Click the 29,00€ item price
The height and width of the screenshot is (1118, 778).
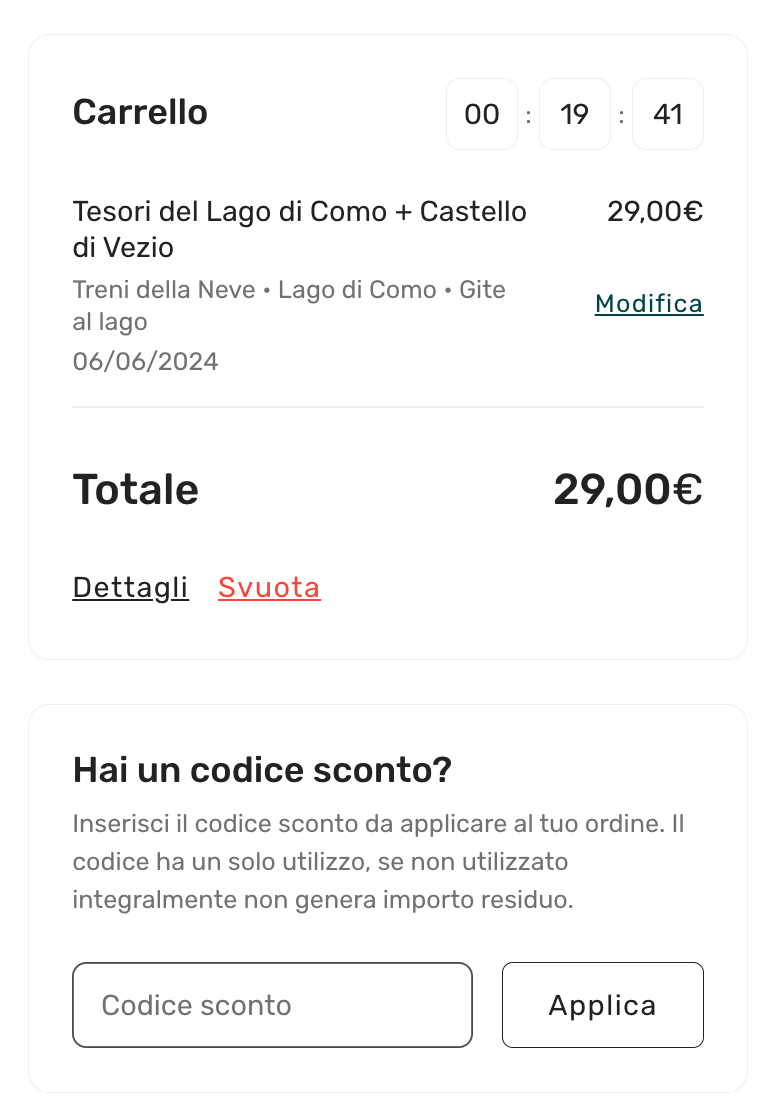click(655, 212)
